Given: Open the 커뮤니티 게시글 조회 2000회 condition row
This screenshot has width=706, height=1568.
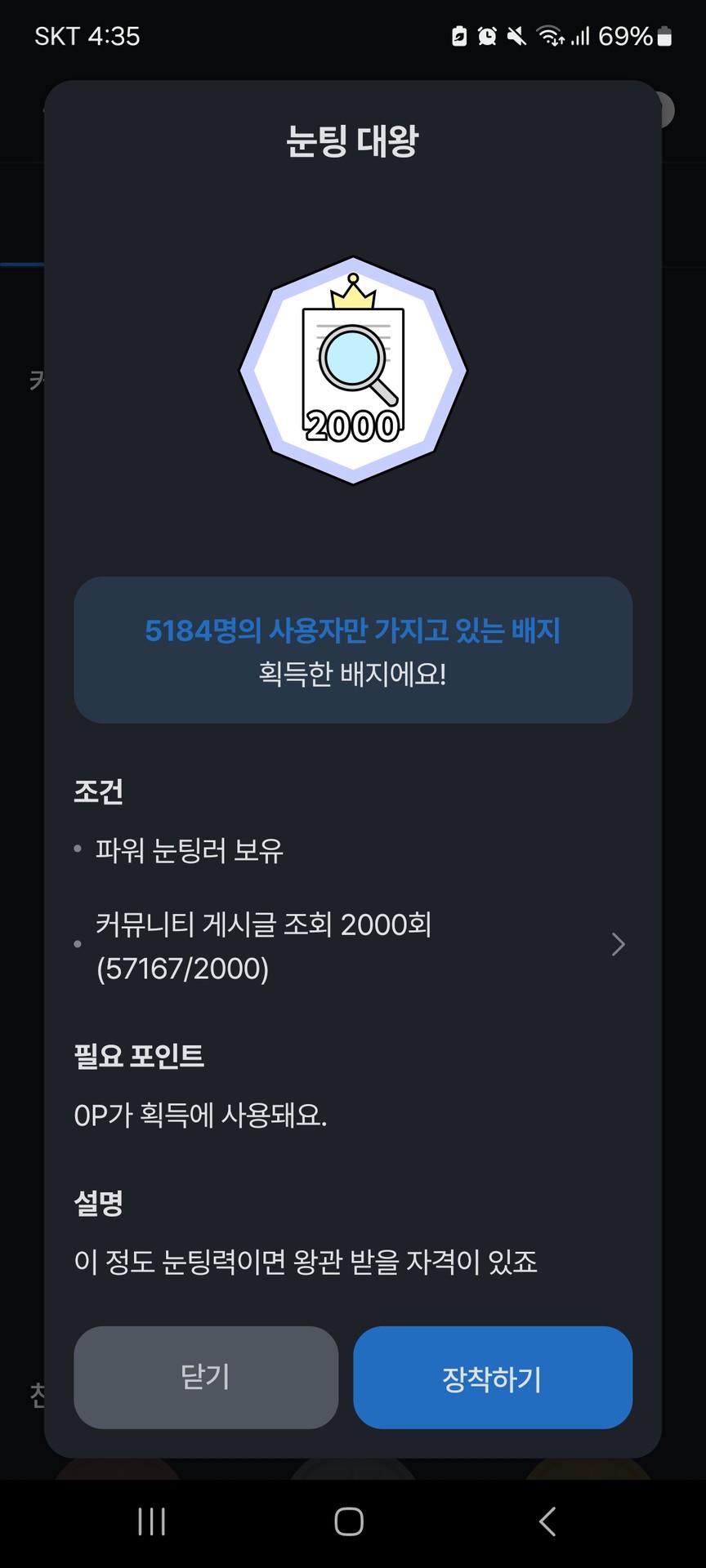Looking at the screenshot, I should click(351, 946).
